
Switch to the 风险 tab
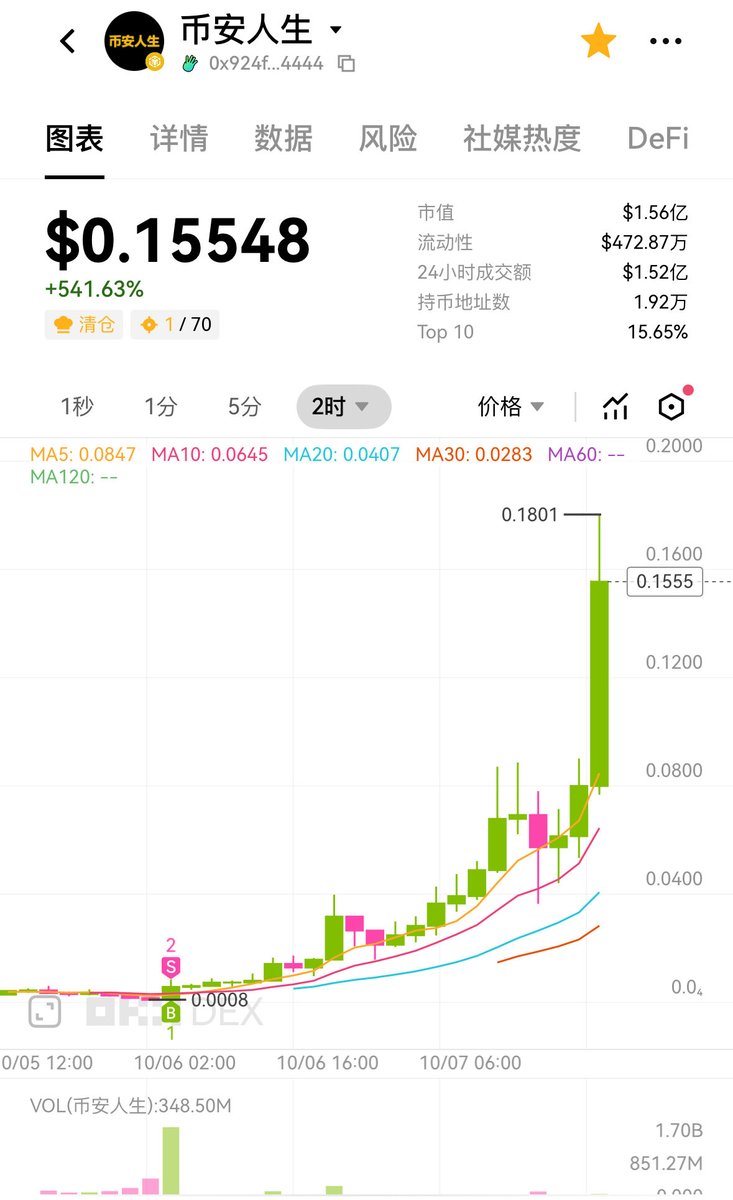coord(388,138)
